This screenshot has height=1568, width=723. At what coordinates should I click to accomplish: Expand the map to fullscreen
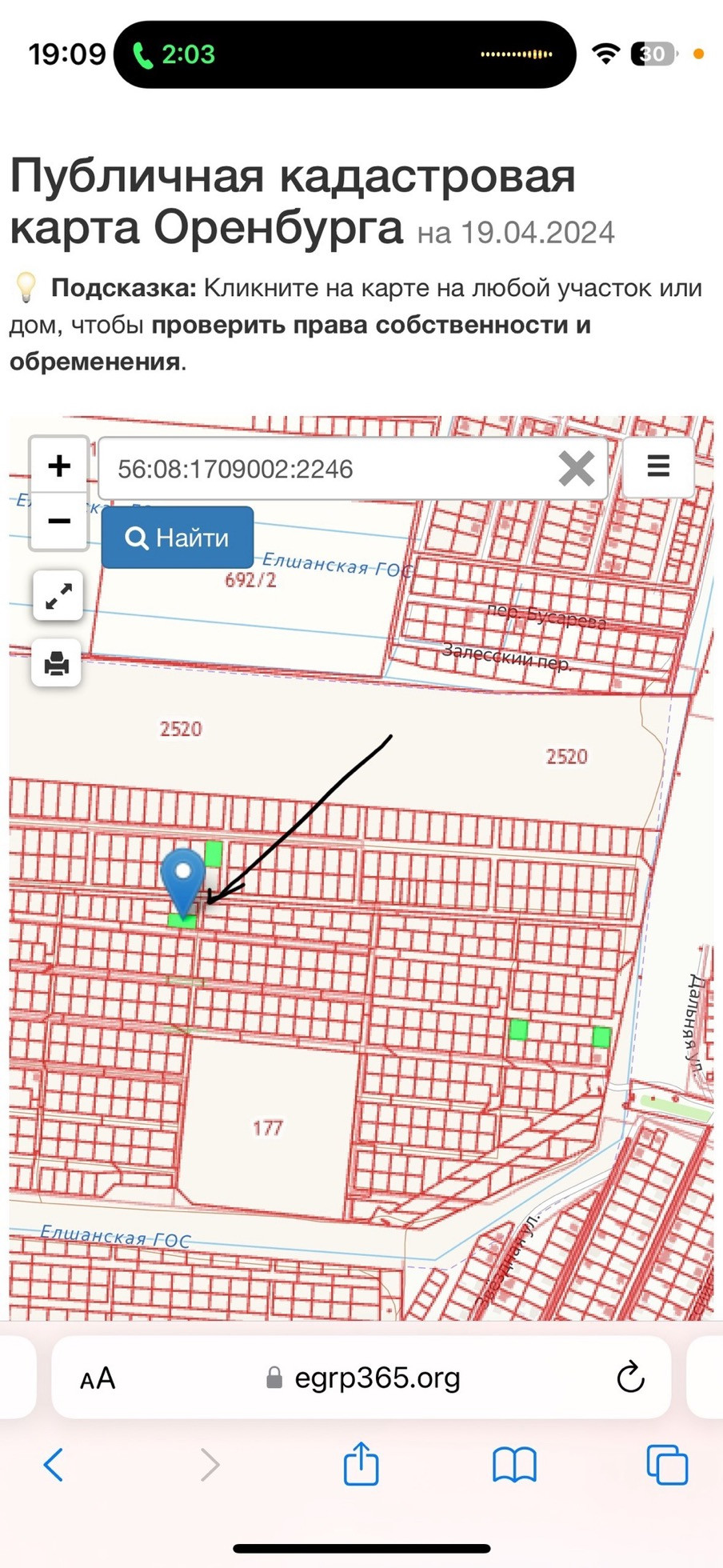click(x=58, y=596)
